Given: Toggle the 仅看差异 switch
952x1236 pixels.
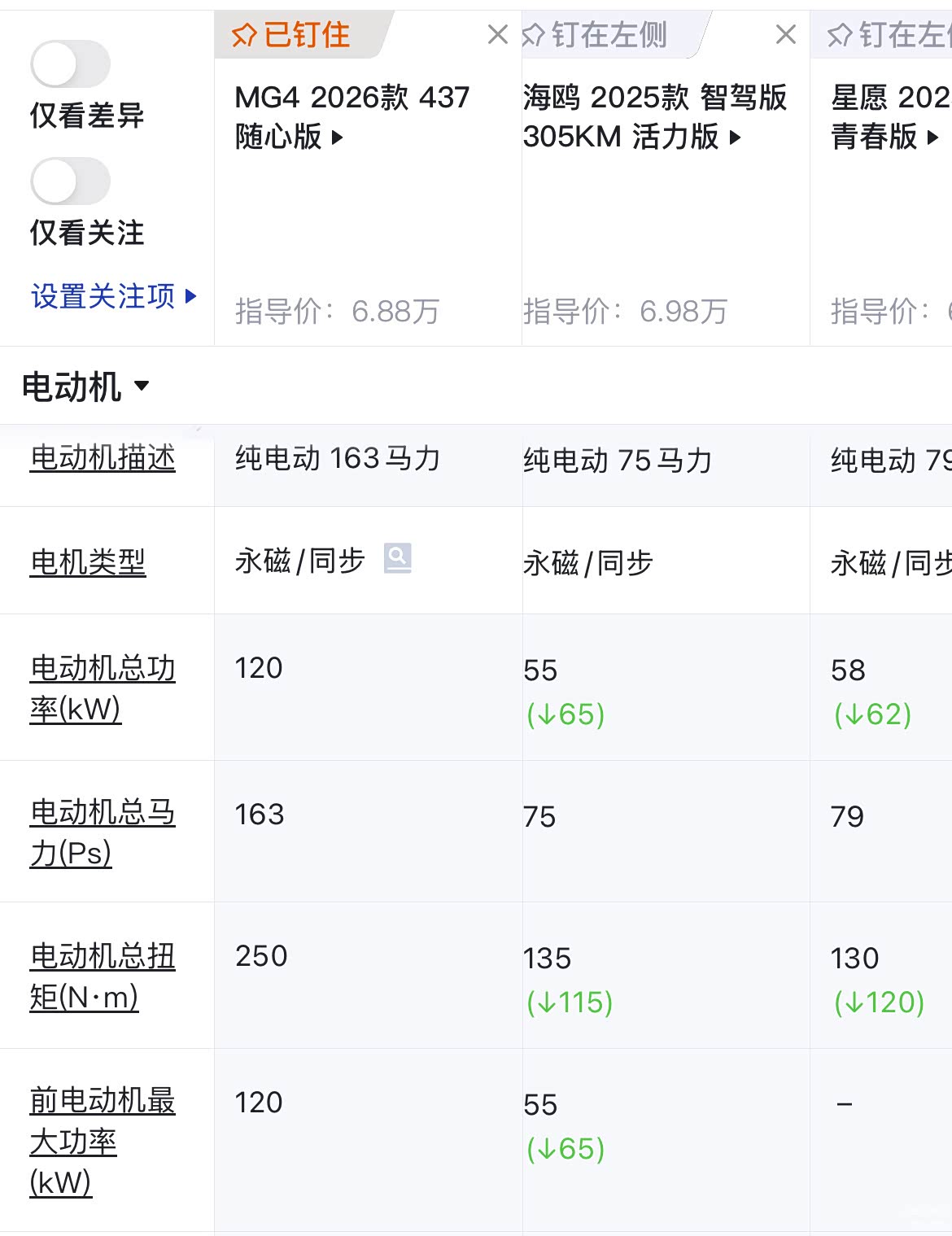Looking at the screenshot, I should [x=70, y=64].
